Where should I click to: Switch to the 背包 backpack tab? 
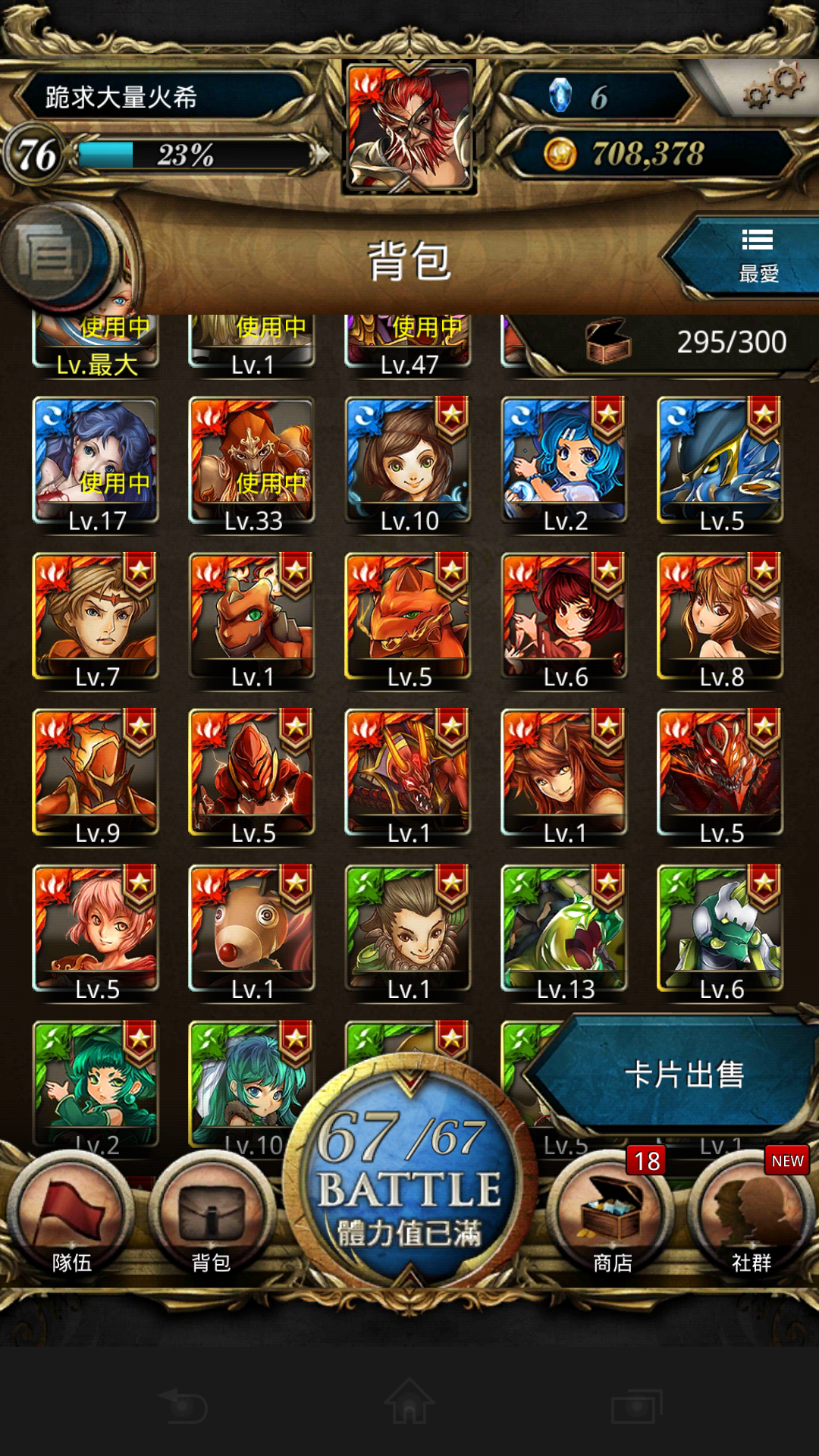[211, 1217]
